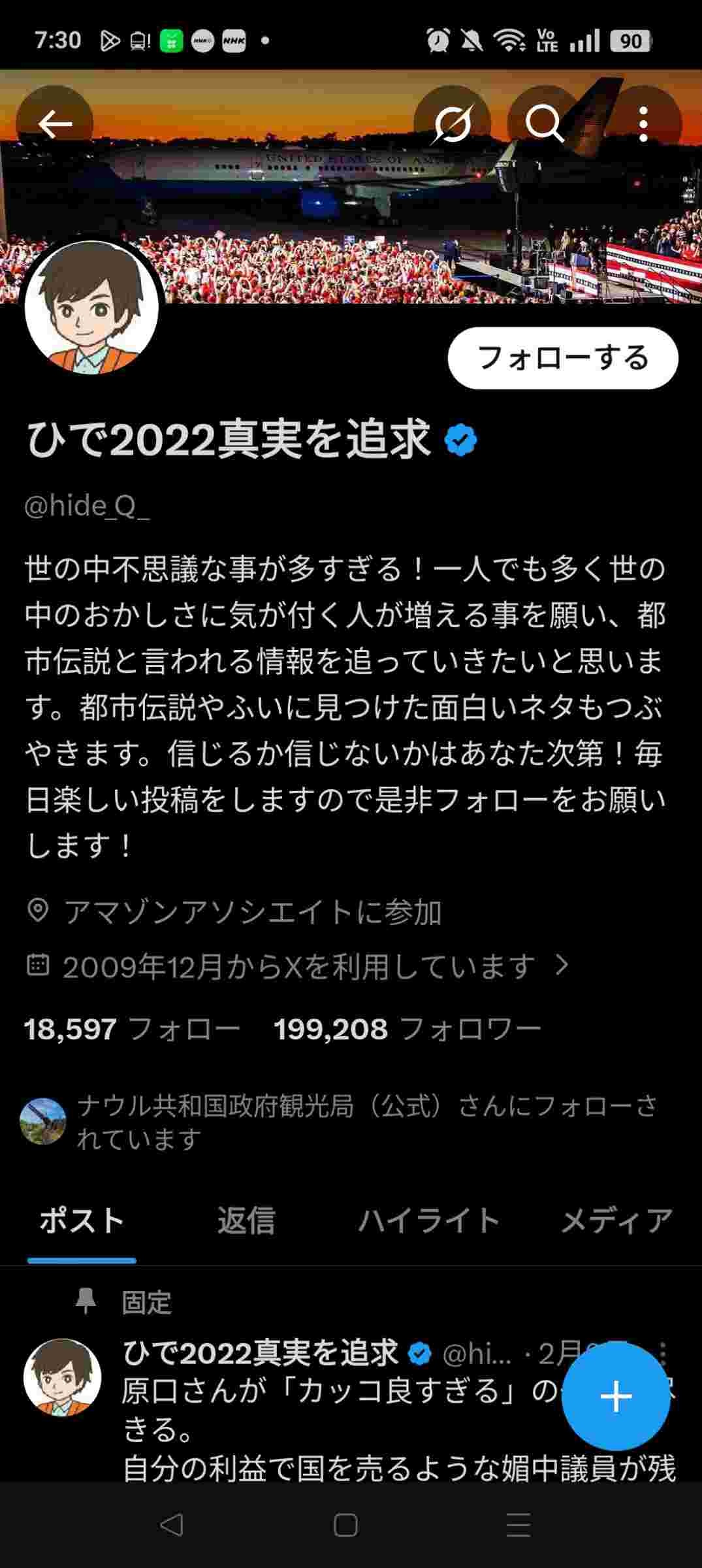View the profile avatar picture
Screen dimensions: 702x1568
[x=91, y=307]
